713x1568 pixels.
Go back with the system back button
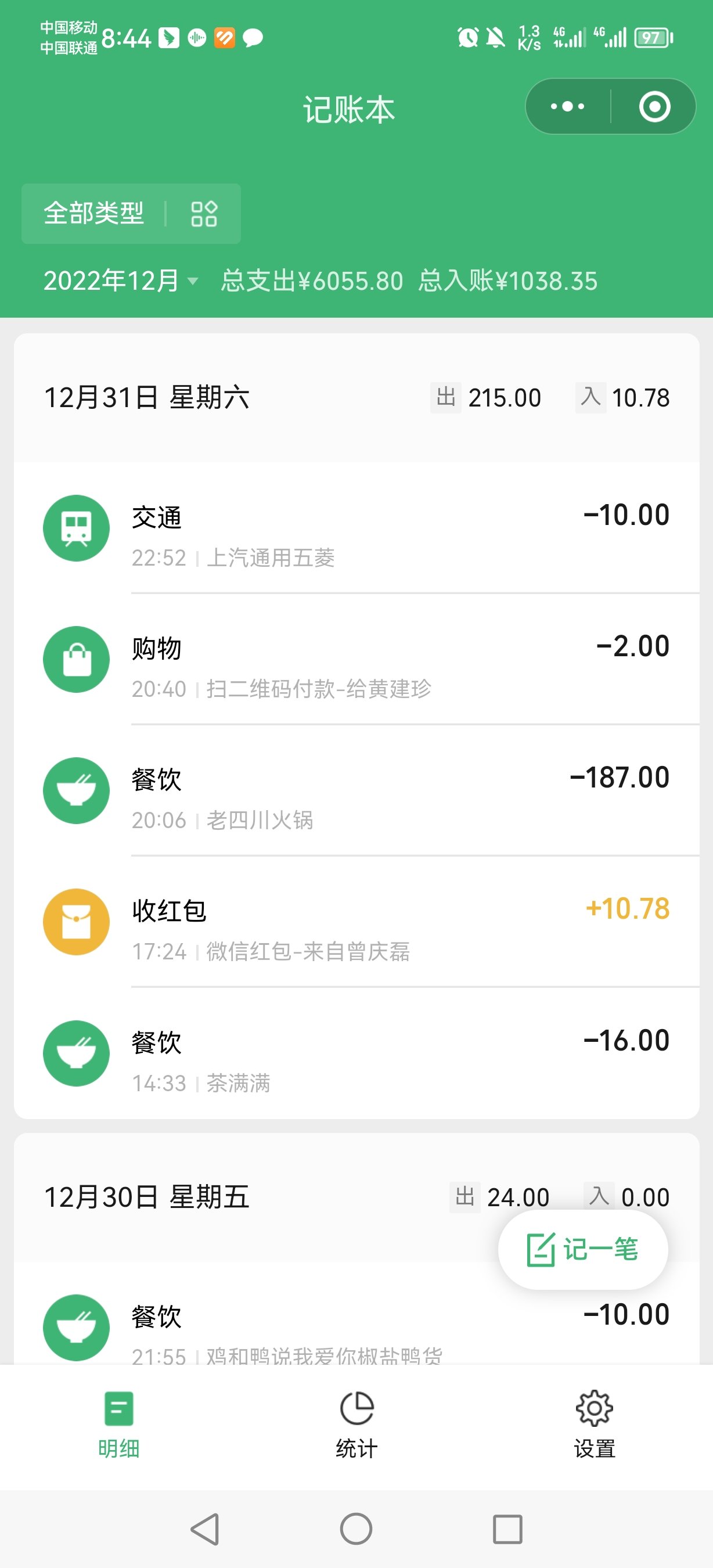point(205,1529)
